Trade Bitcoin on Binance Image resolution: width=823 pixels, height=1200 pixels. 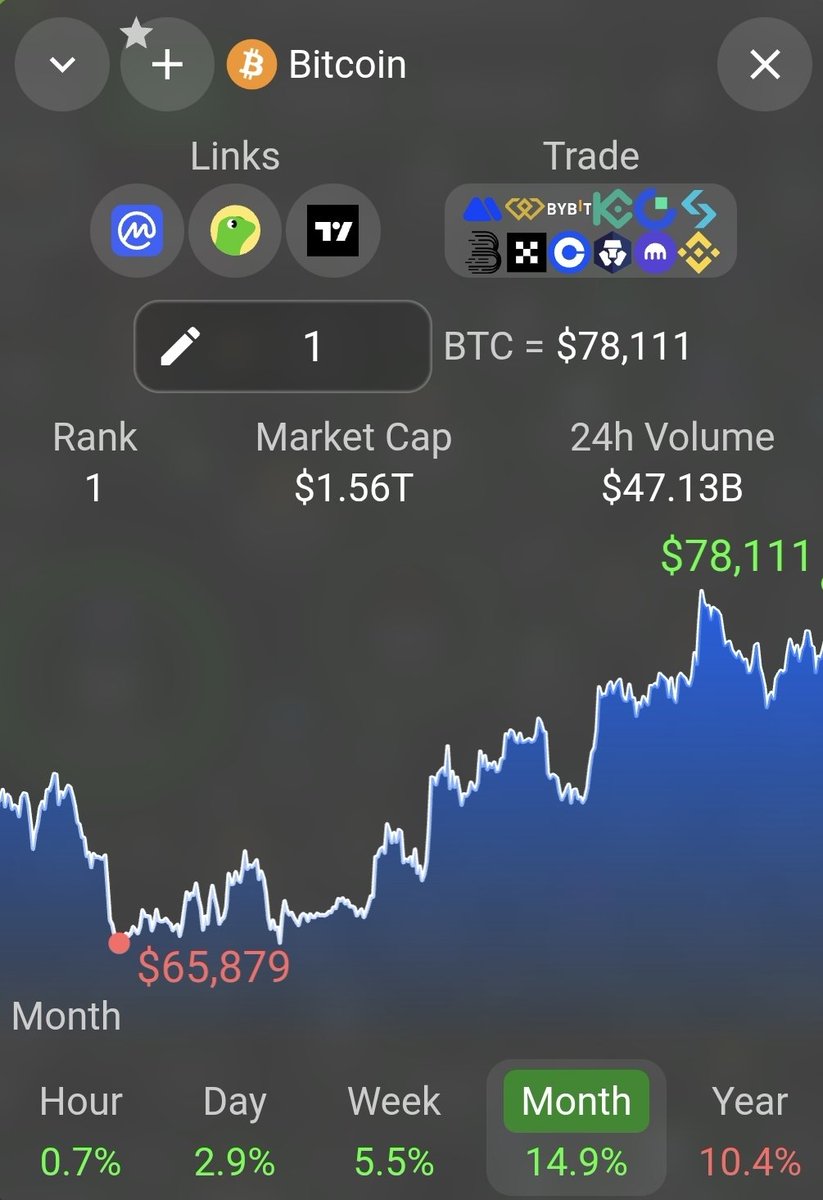698,254
